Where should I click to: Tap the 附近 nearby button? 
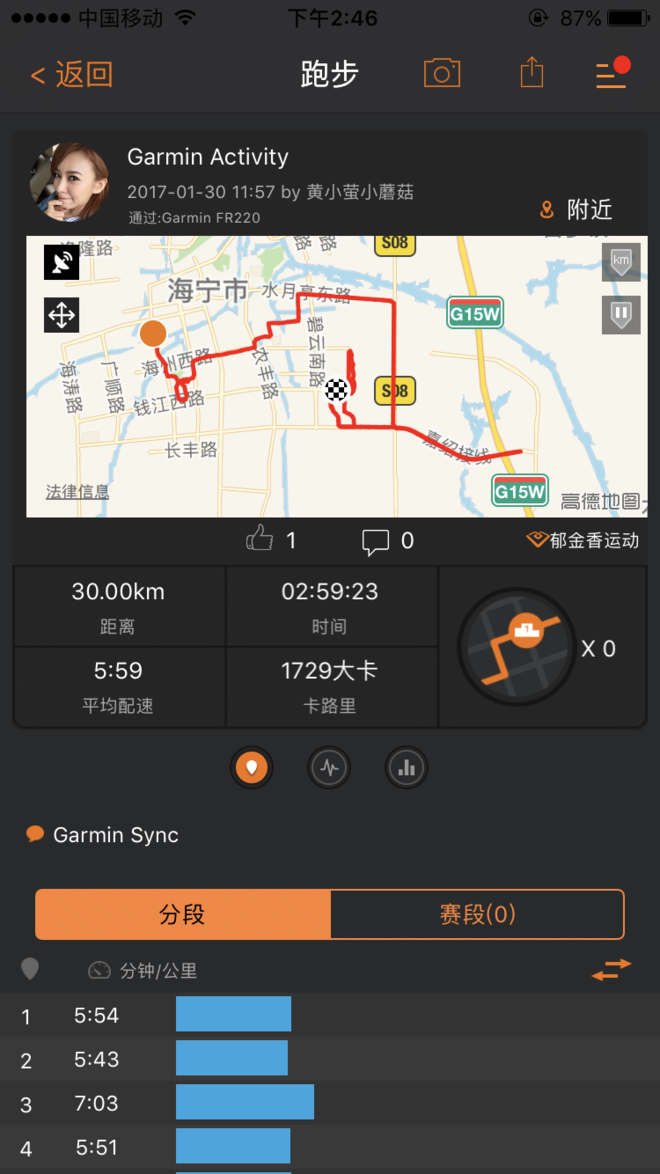[576, 210]
